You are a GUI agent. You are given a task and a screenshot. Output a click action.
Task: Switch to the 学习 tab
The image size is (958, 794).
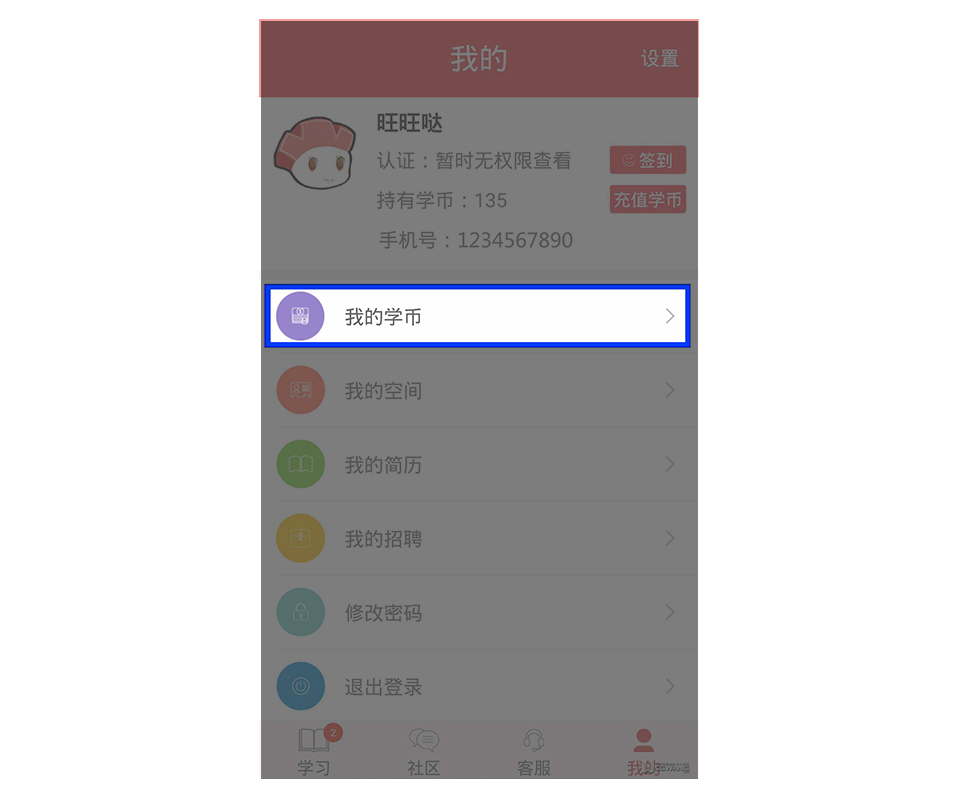(314, 752)
